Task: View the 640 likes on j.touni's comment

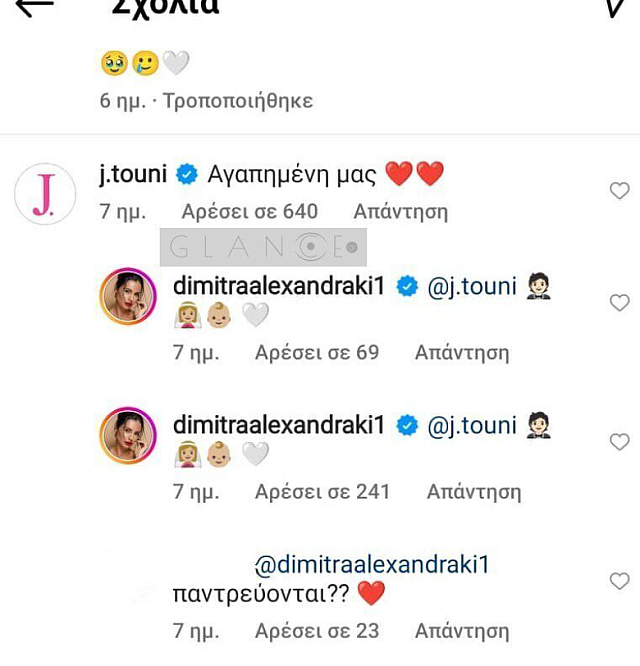Action: coord(249,212)
